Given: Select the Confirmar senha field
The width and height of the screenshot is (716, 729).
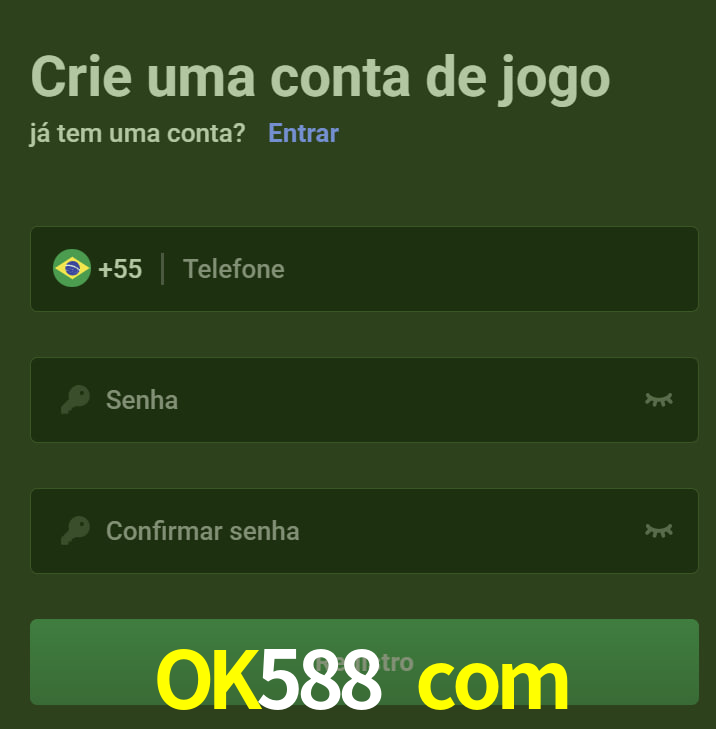Looking at the screenshot, I should pyautogui.click(x=360, y=531).
